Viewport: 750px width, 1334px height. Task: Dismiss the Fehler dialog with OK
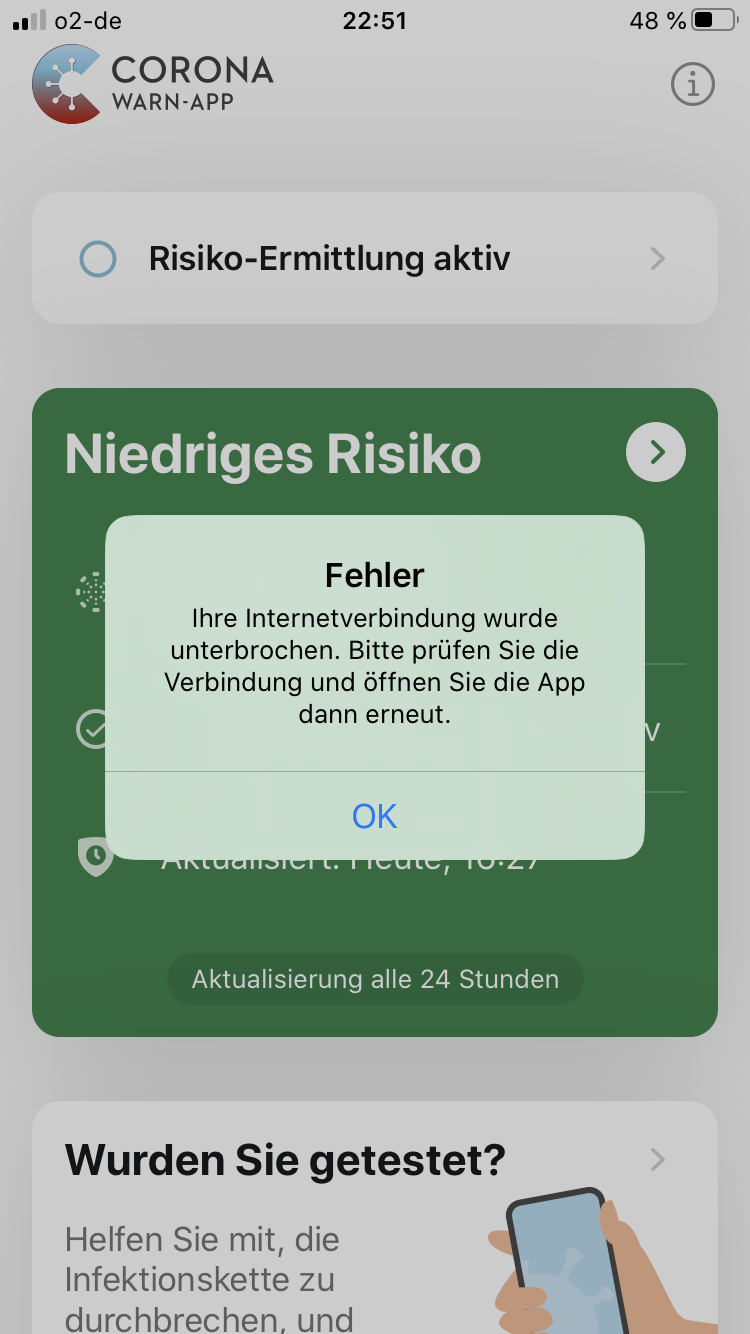pos(375,816)
